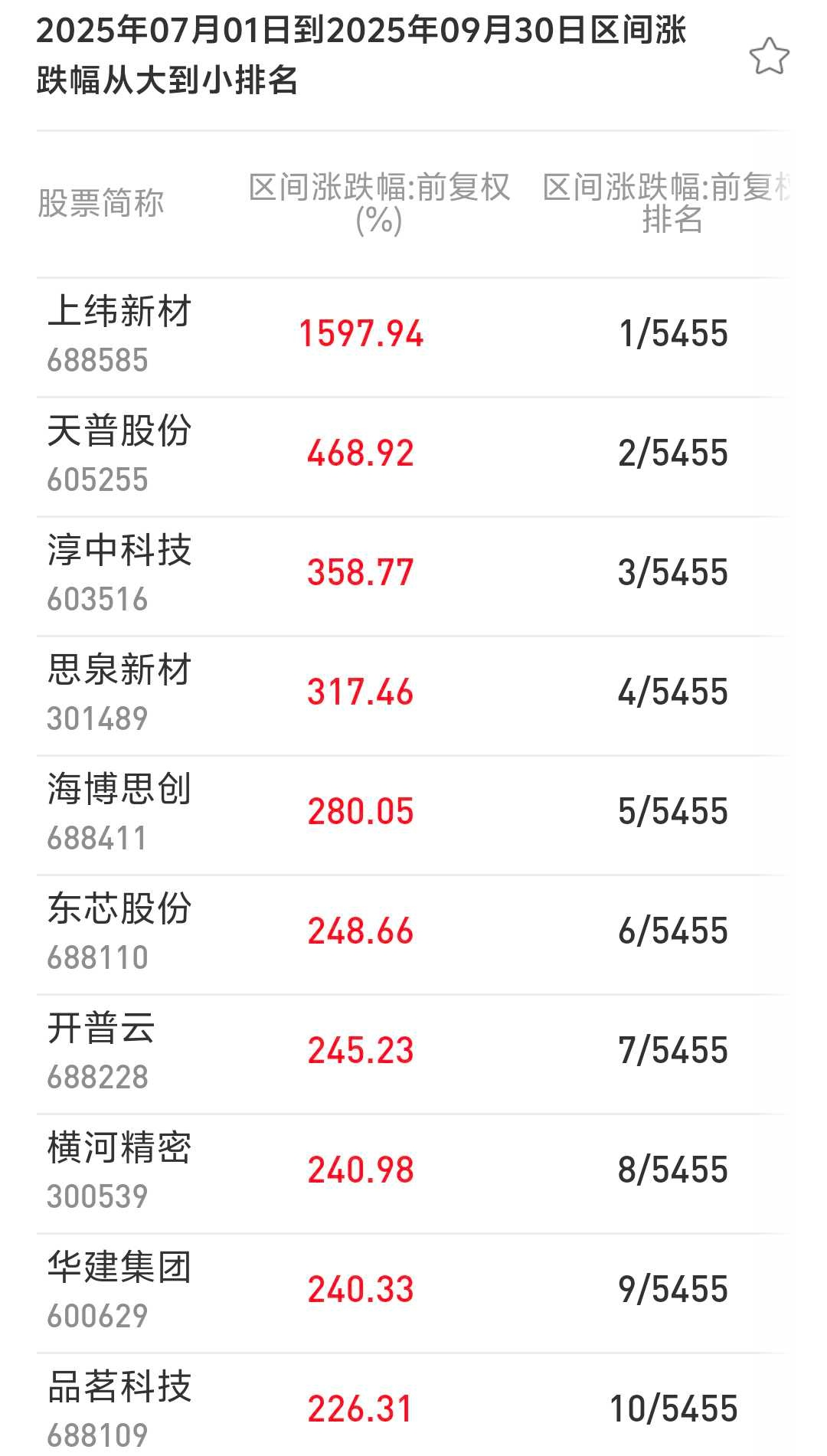Select the 思泉新材 301489 row
827x1456 pixels.
(x=119, y=693)
